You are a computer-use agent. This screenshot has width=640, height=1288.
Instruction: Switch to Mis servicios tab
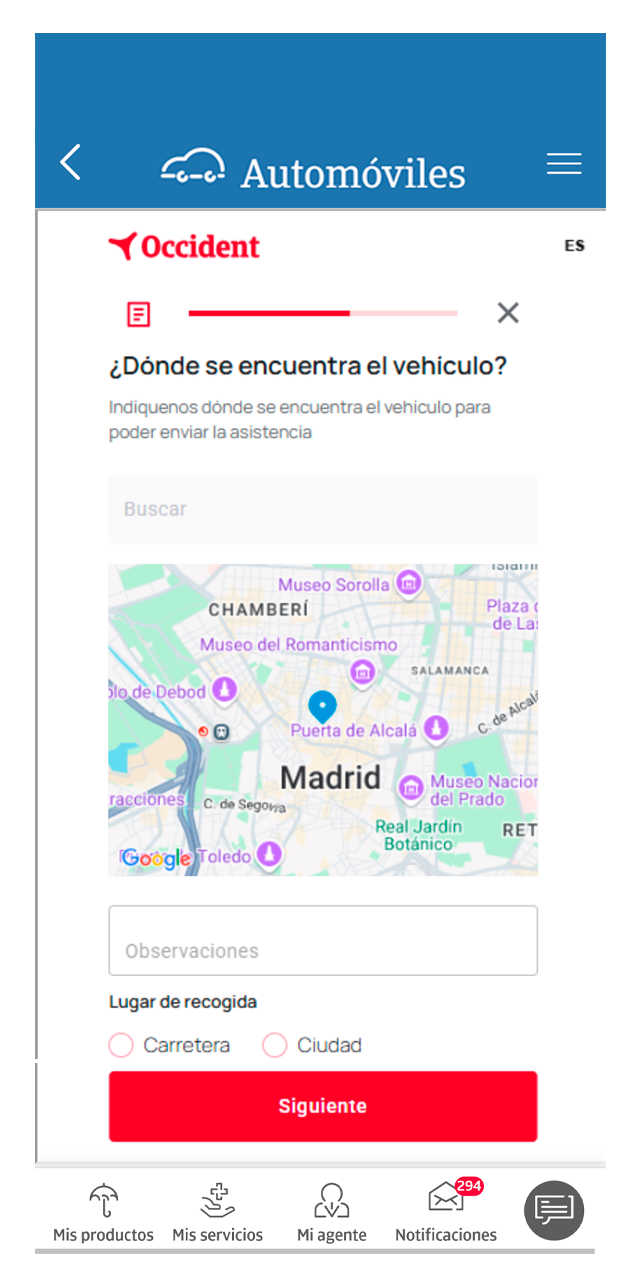(x=217, y=1212)
